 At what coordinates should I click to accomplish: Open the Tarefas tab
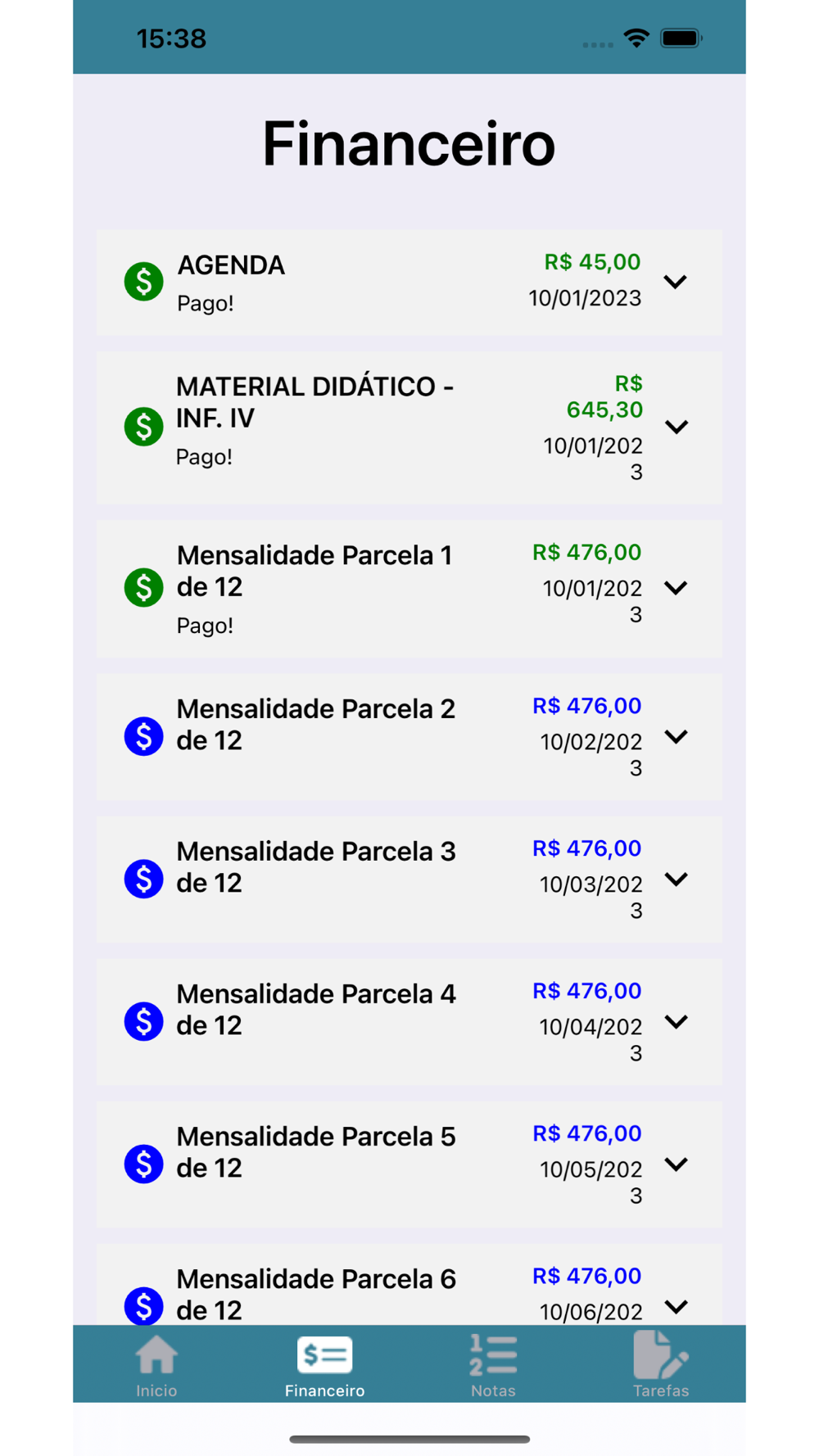[x=661, y=1366]
